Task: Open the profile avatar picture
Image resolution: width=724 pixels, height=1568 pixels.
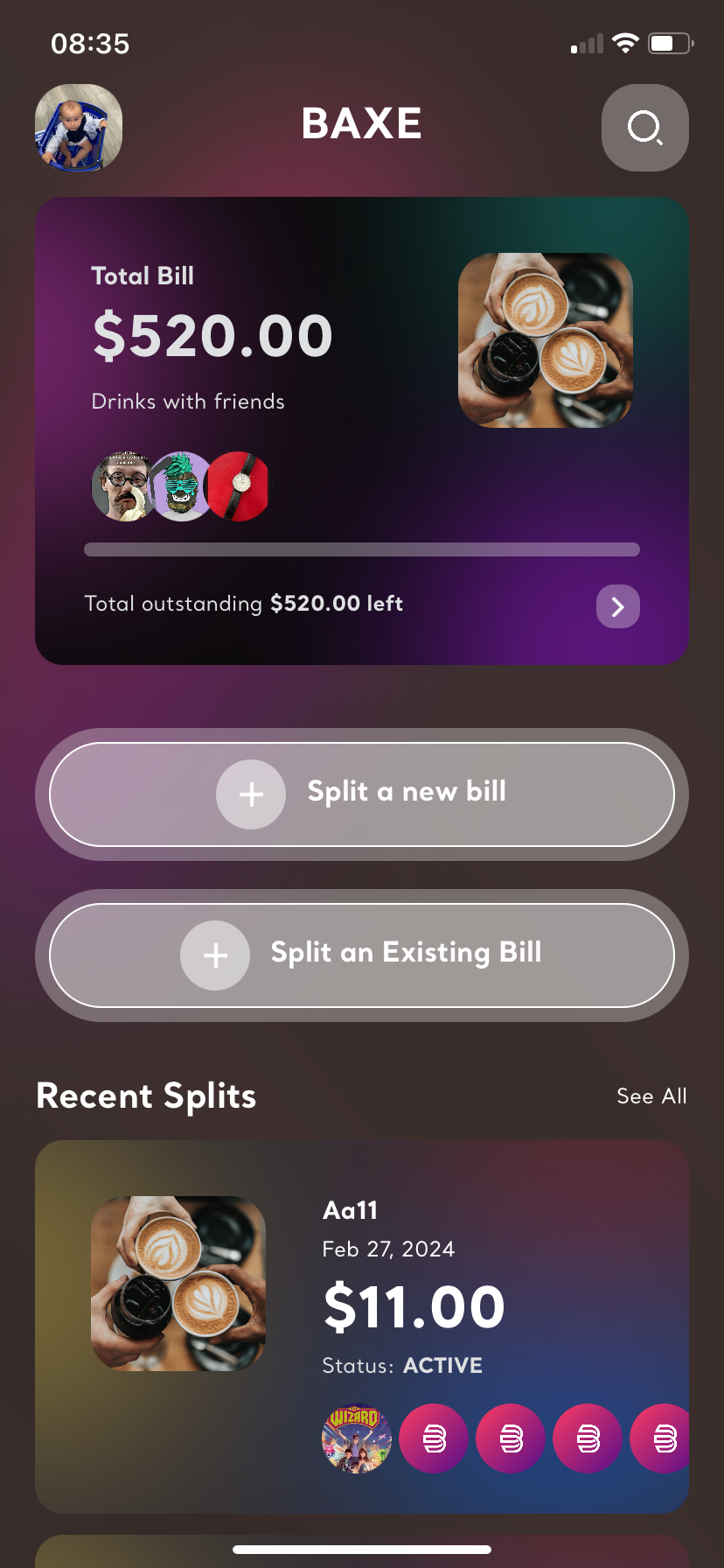Action: click(x=79, y=128)
